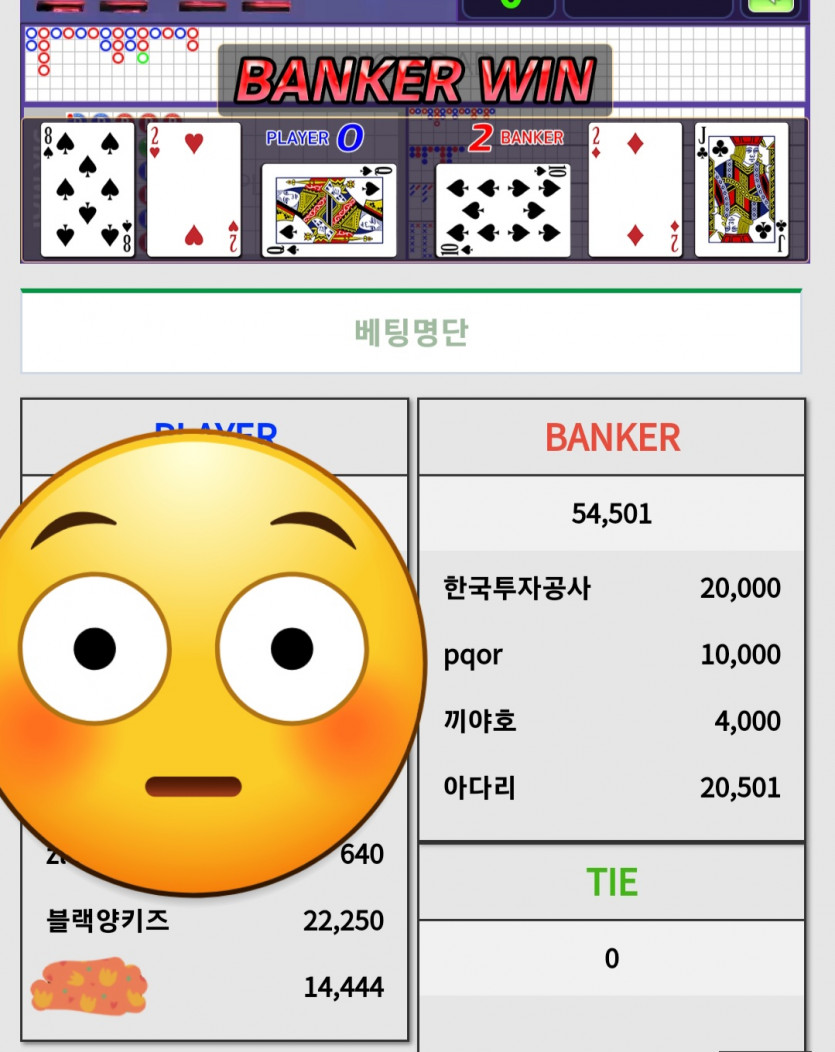Toggle the green sound speaker icon
The height and width of the screenshot is (1052, 835).
coord(771,5)
